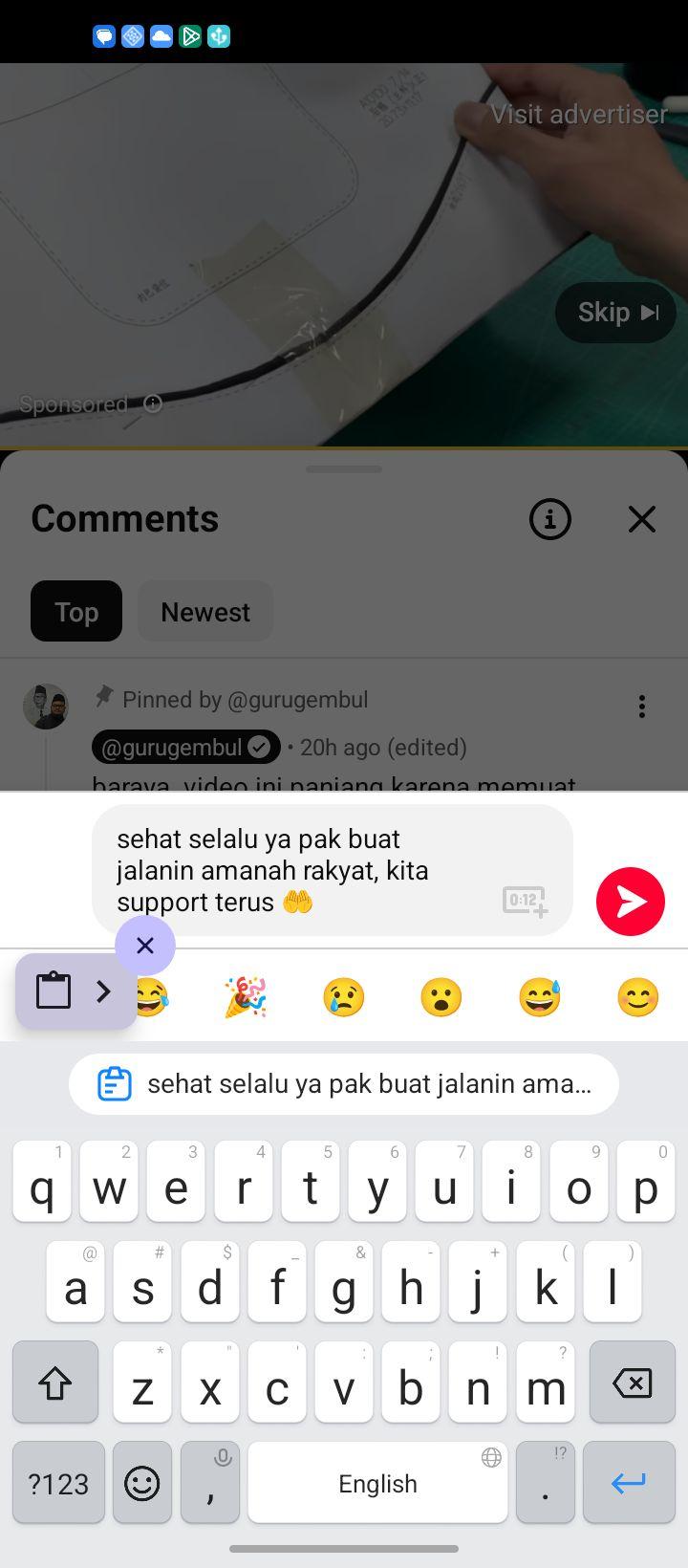This screenshot has width=688, height=1568.
Task: Open Visit advertiser link
Action: 579,114
